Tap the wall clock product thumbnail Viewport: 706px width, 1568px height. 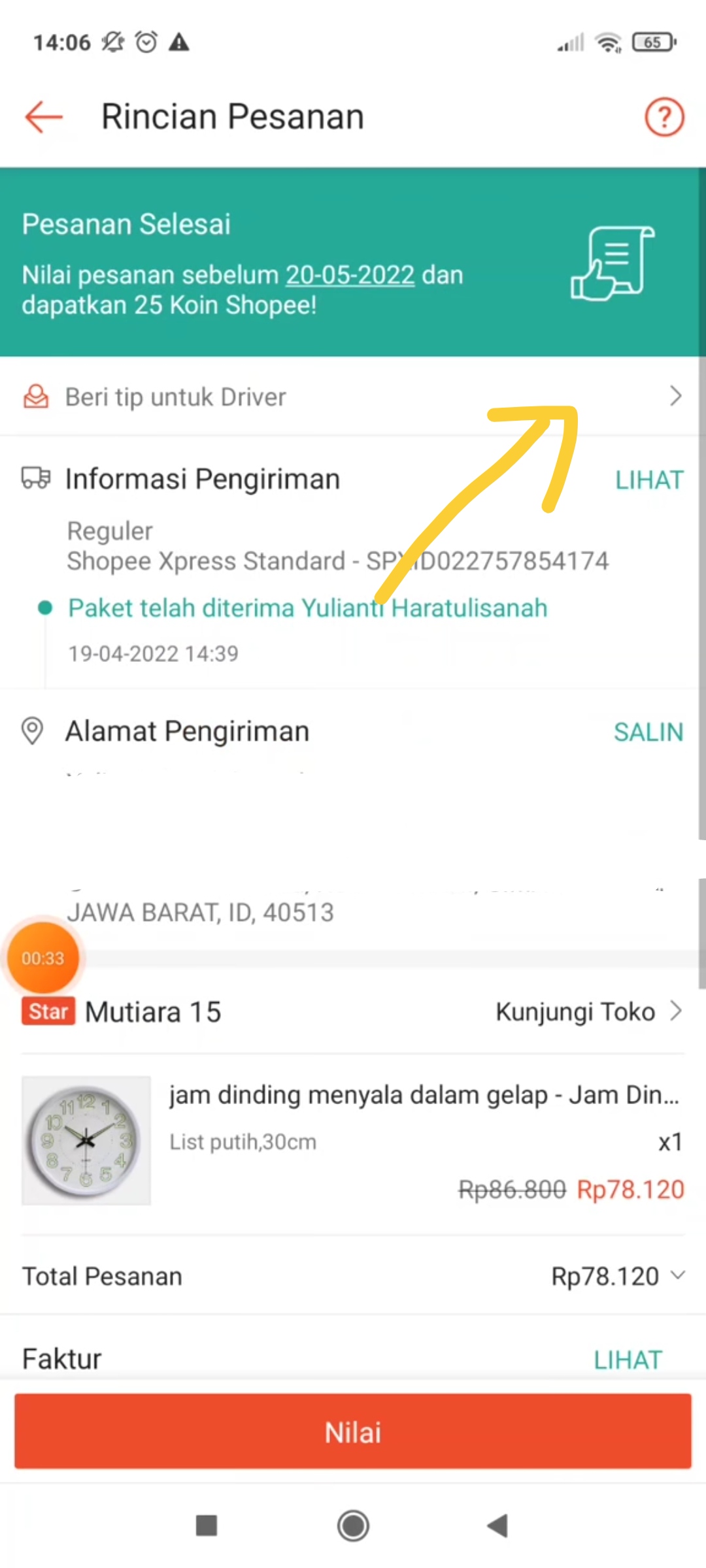pyautogui.click(x=86, y=1141)
